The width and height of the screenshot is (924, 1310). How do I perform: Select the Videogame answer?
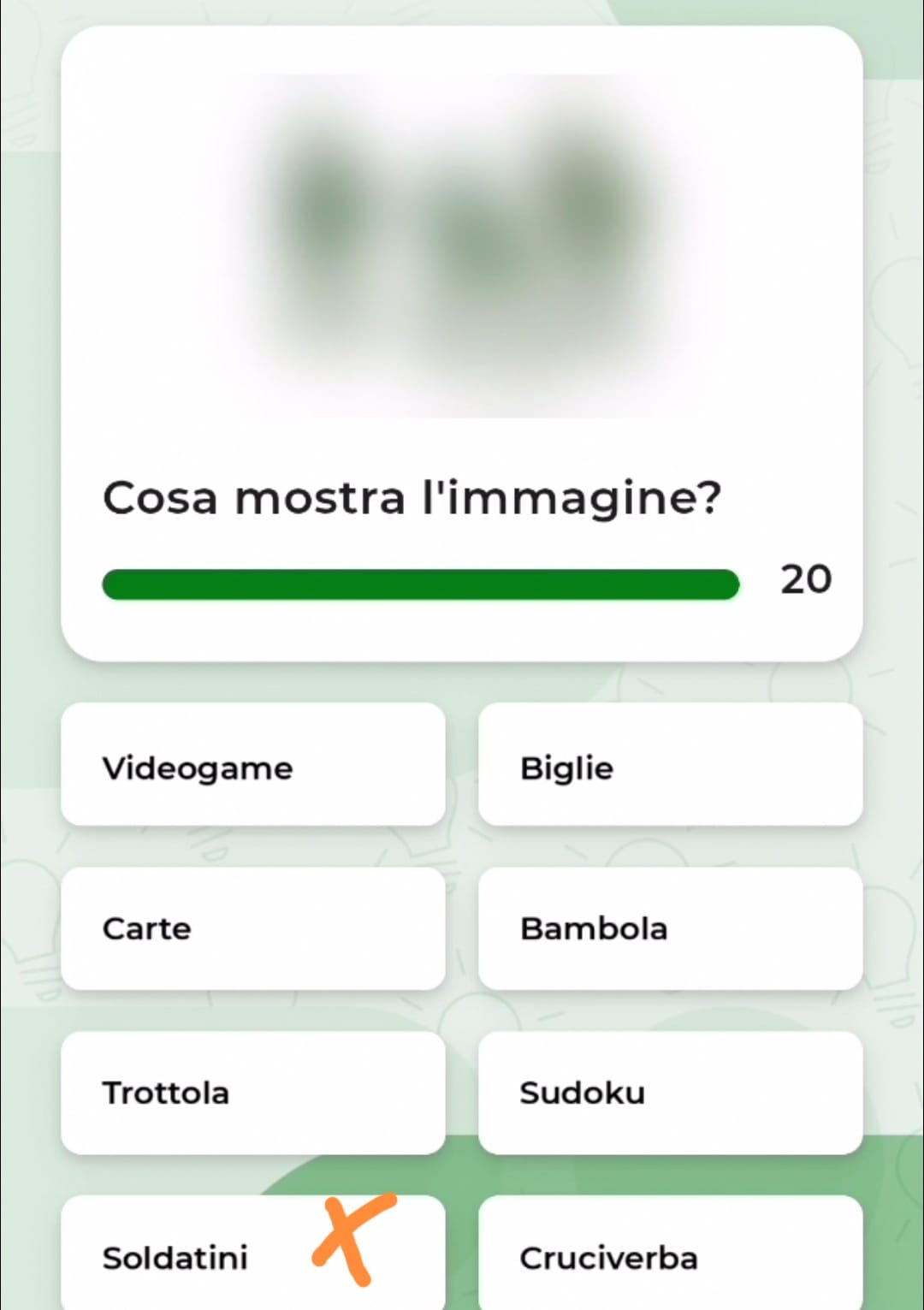pos(253,764)
